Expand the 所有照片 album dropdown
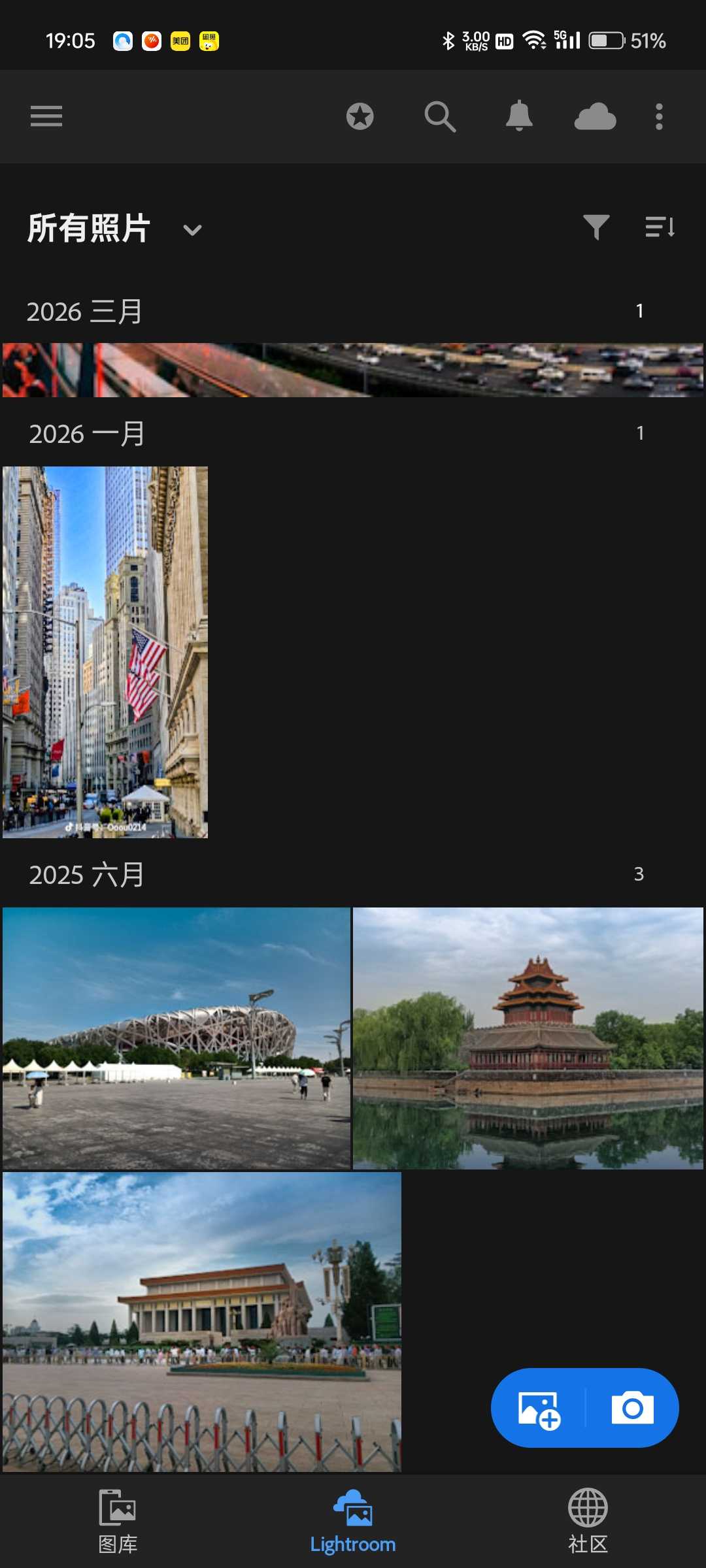 tap(192, 230)
